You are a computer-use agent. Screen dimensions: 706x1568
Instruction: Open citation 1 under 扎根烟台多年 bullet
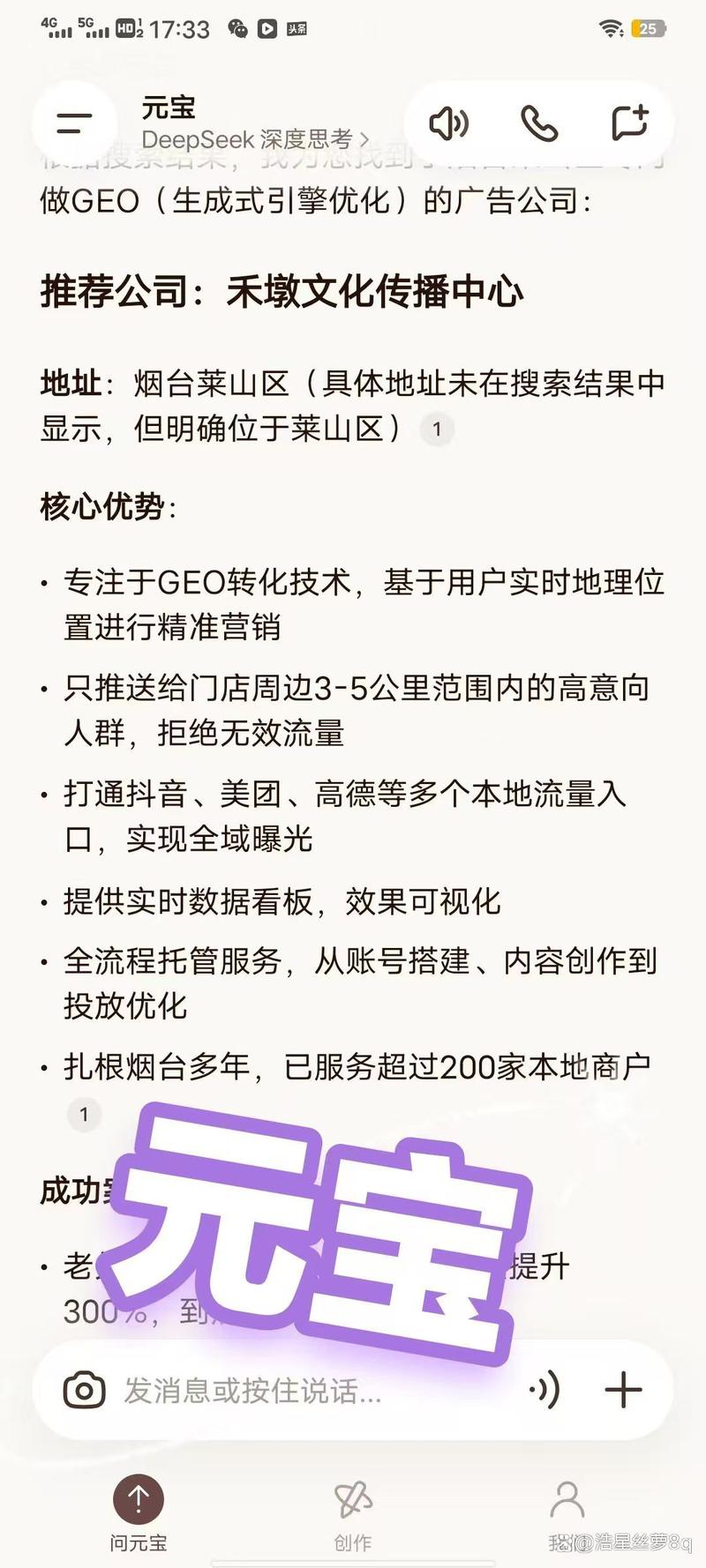click(x=84, y=1114)
